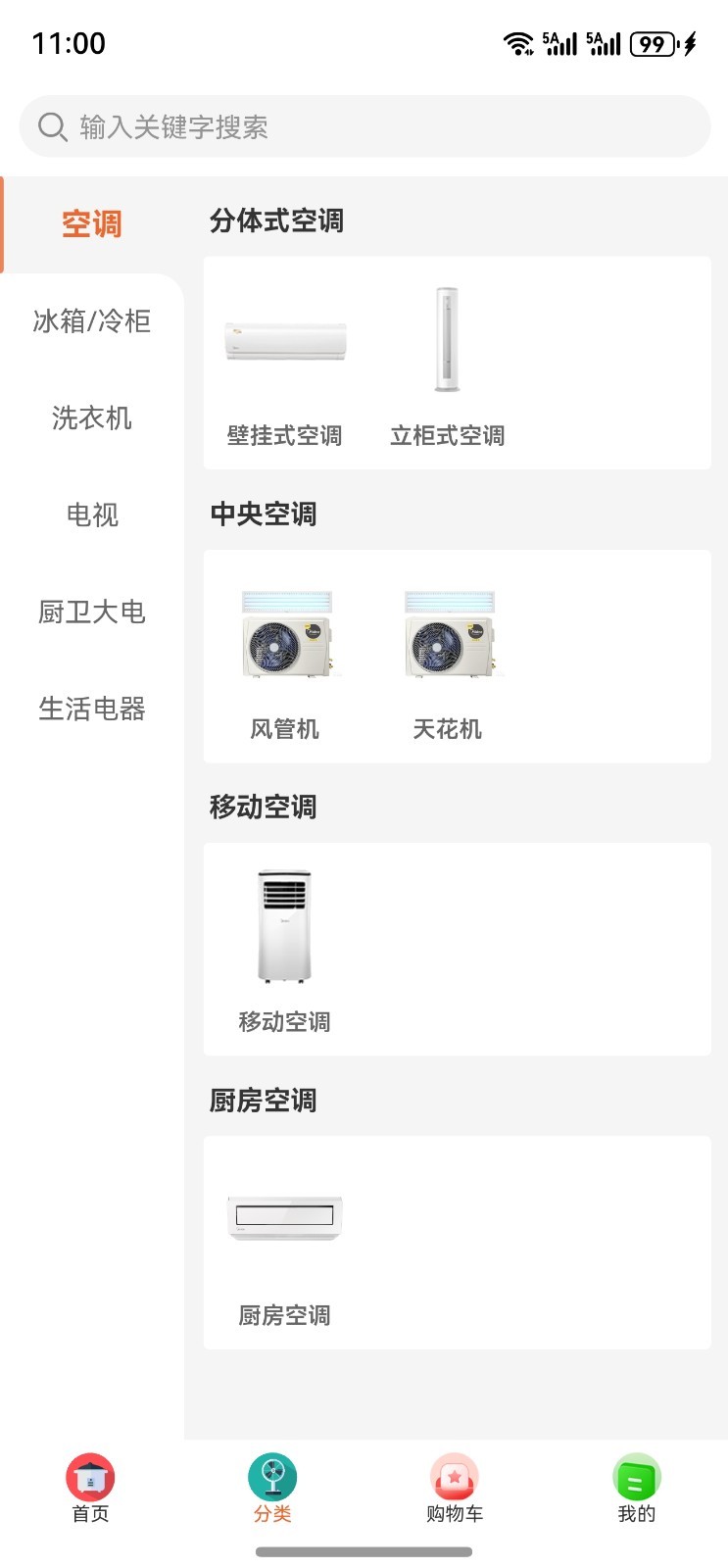The height and width of the screenshot is (1568, 728).
Task: Go to the 生活电器 category
Action: click(x=92, y=709)
